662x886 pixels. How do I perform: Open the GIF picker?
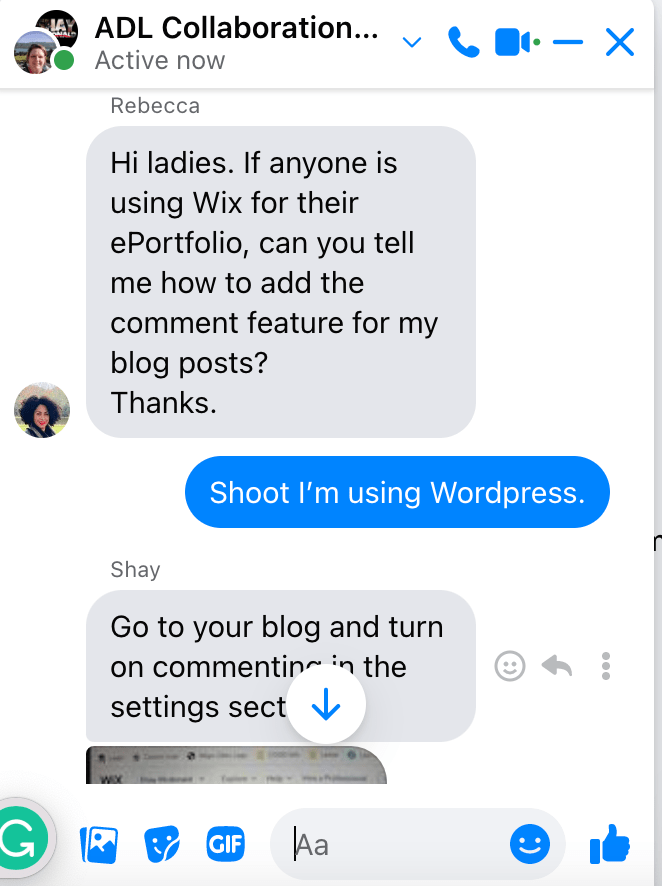(225, 846)
